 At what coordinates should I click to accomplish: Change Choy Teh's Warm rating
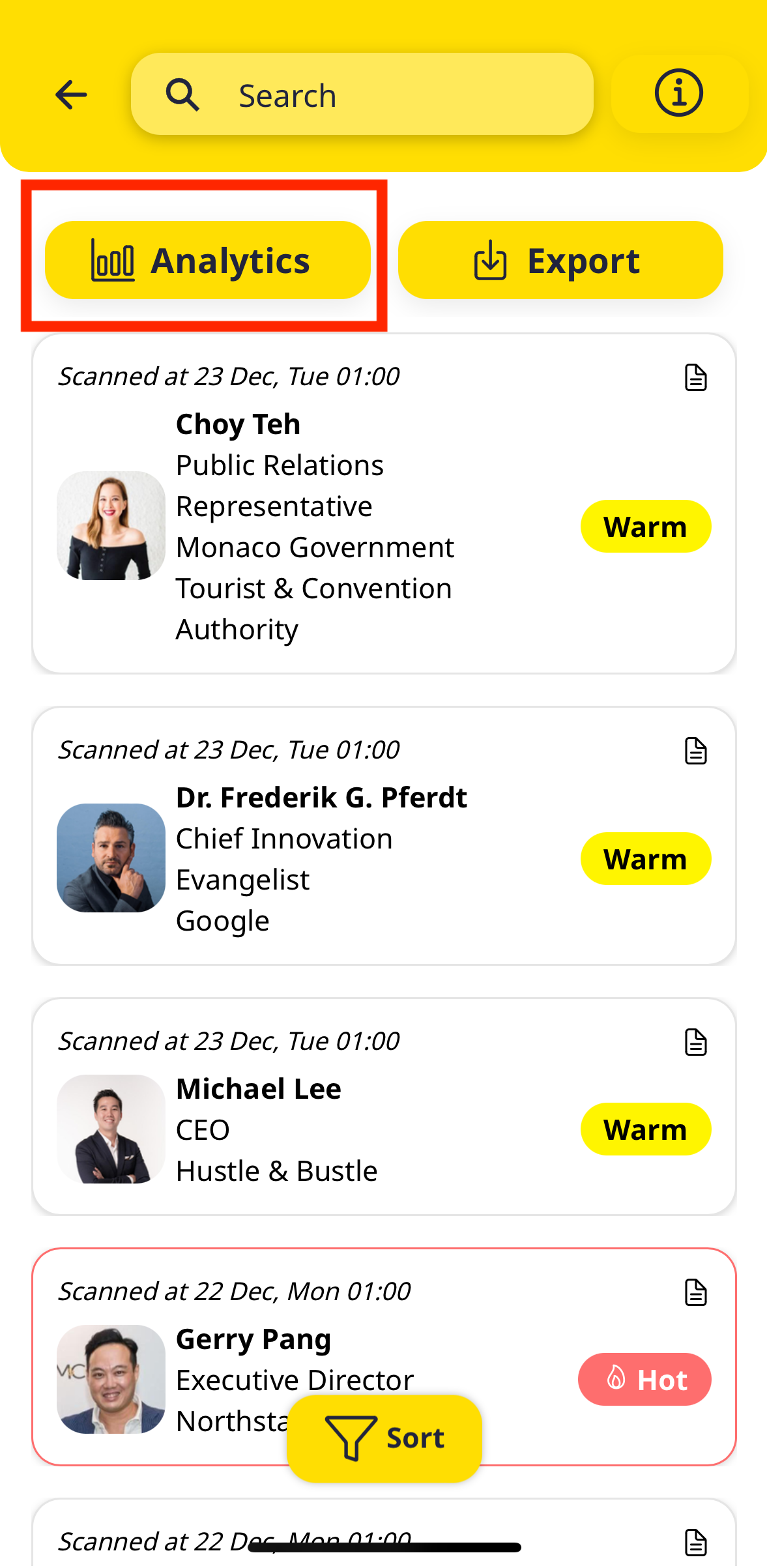pyautogui.click(x=645, y=527)
